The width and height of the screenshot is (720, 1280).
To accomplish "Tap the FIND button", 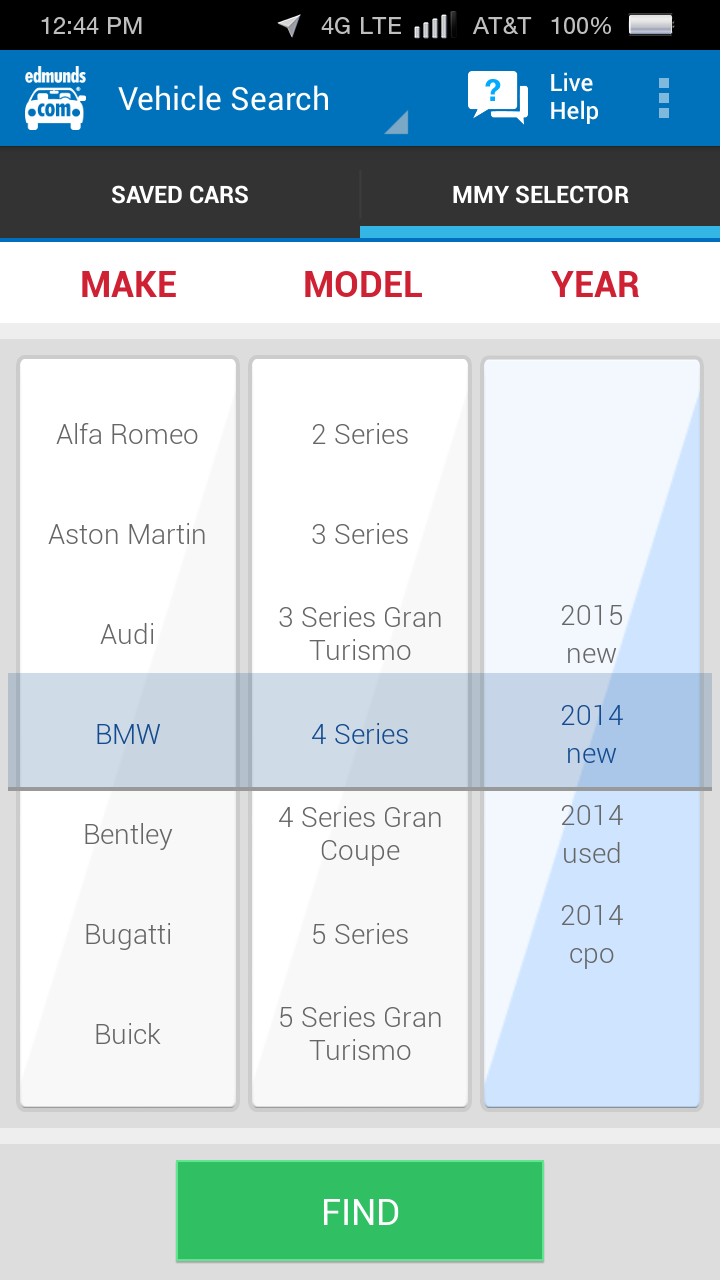I will [x=360, y=1211].
